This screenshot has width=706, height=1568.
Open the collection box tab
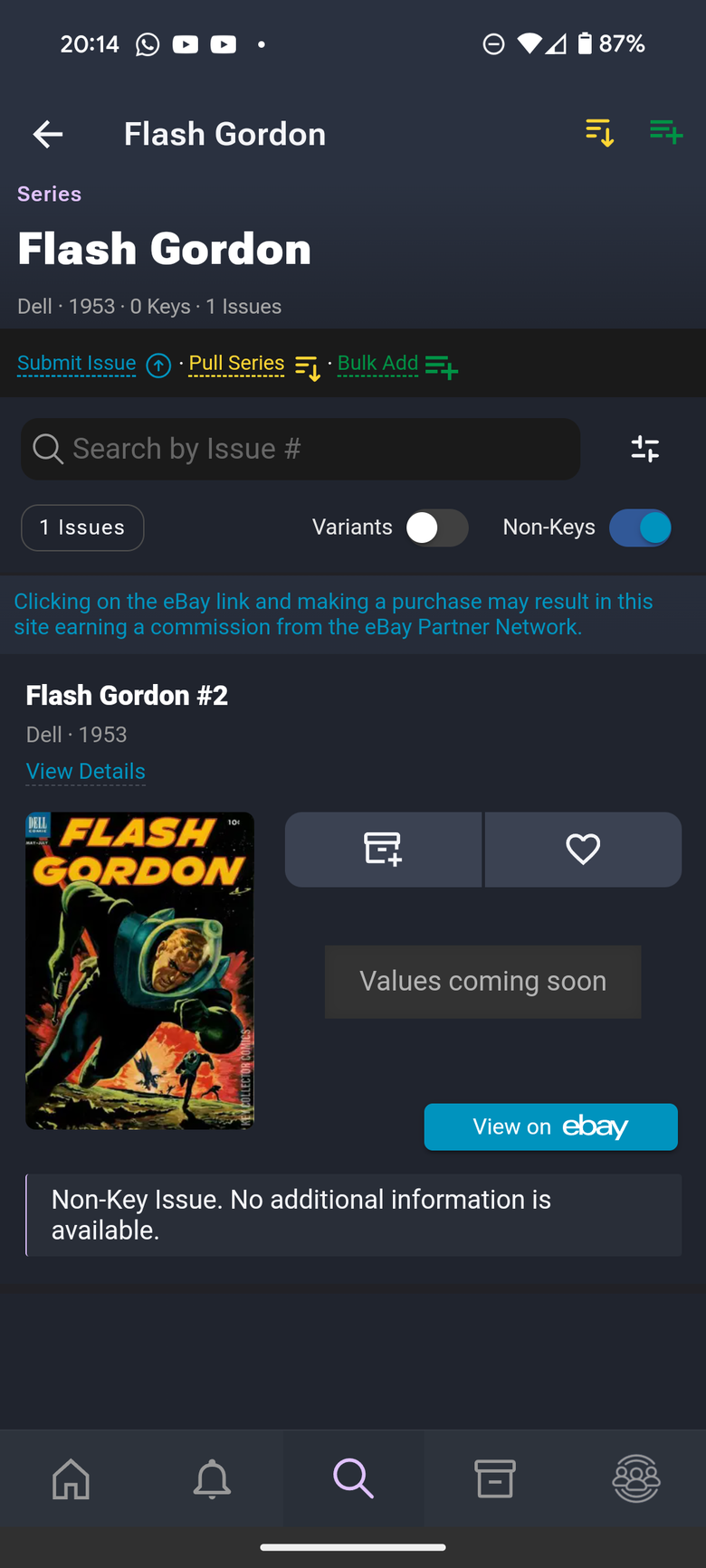point(494,1479)
